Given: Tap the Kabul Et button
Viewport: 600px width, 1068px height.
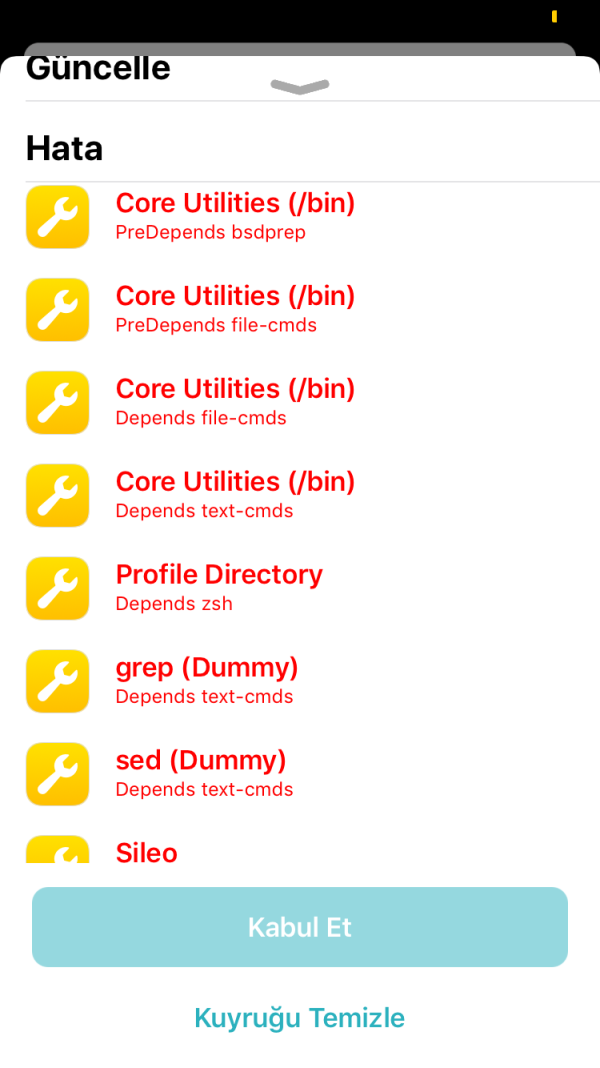Looking at the screenshot, I should [x=300, y=927].
